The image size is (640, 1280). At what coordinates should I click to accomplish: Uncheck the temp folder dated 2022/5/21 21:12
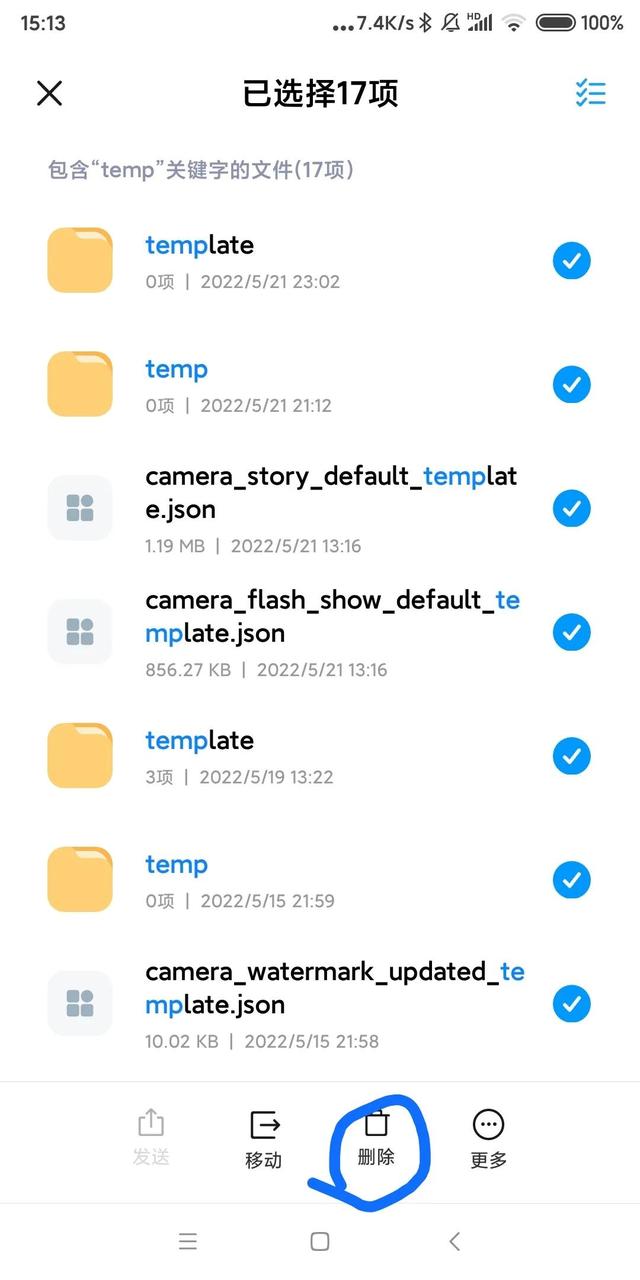coord(572,385)
